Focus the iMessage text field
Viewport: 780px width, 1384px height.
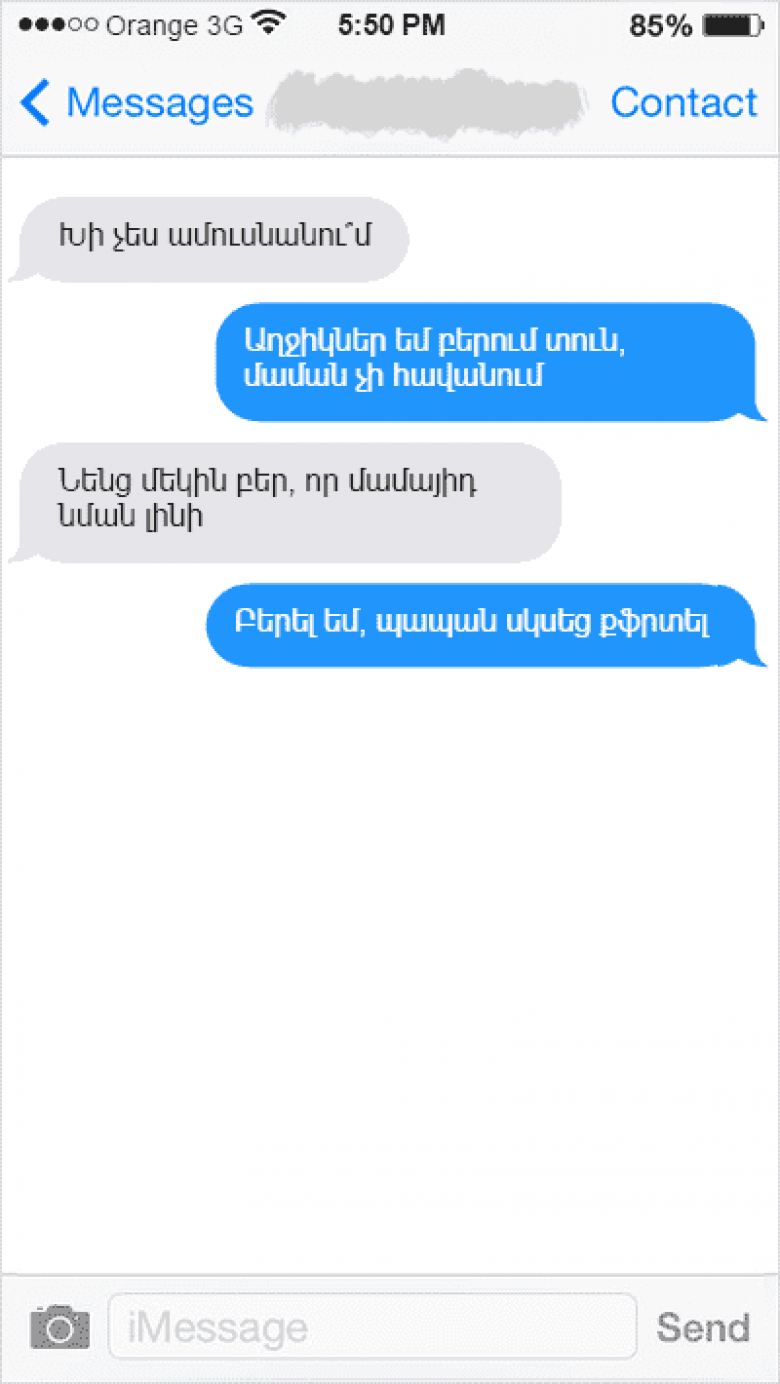click(372, 1327)
